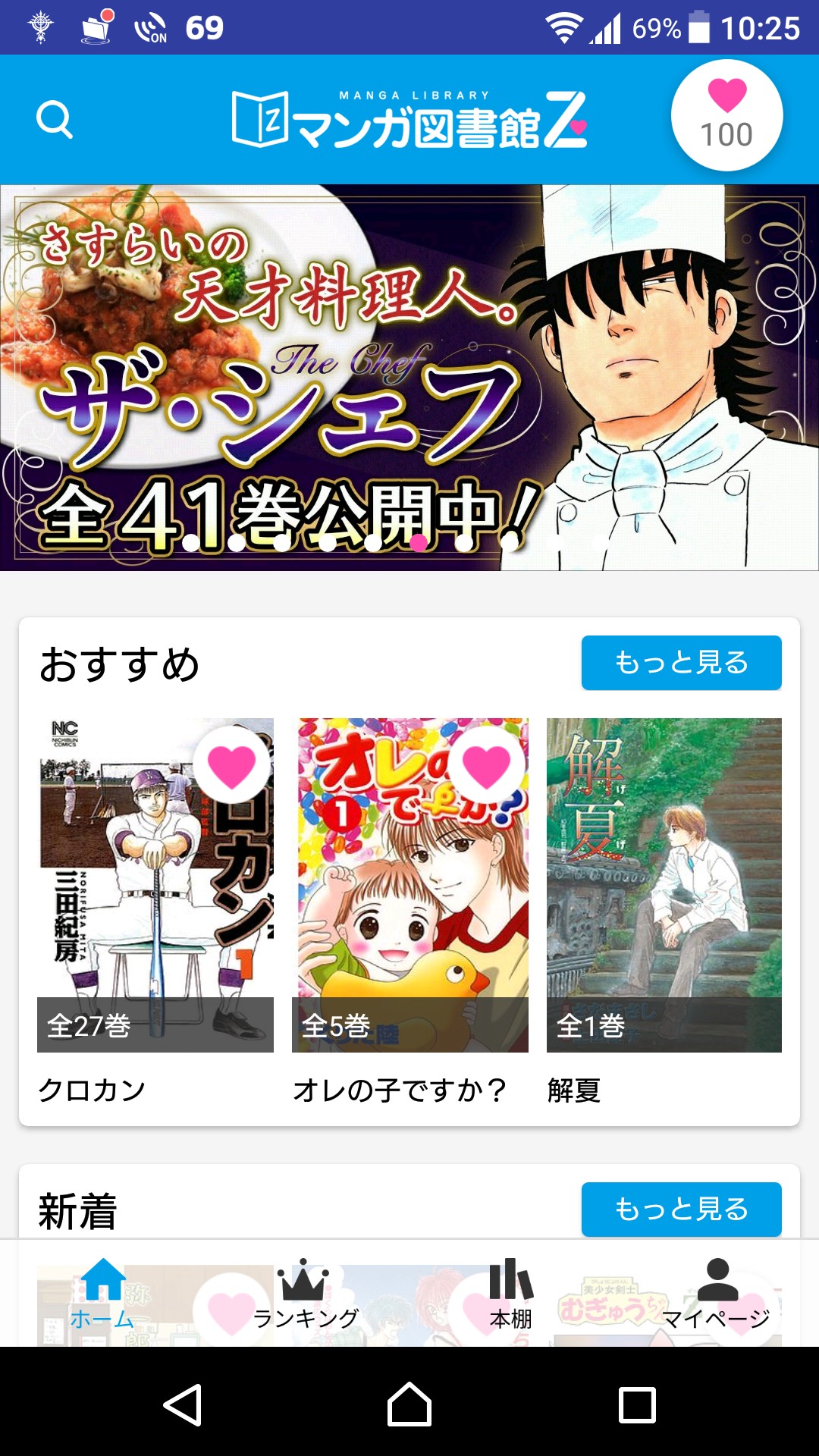The image size is (819, 1456).
Task: Open the search magnifier icon
Action: click(55, 120)
